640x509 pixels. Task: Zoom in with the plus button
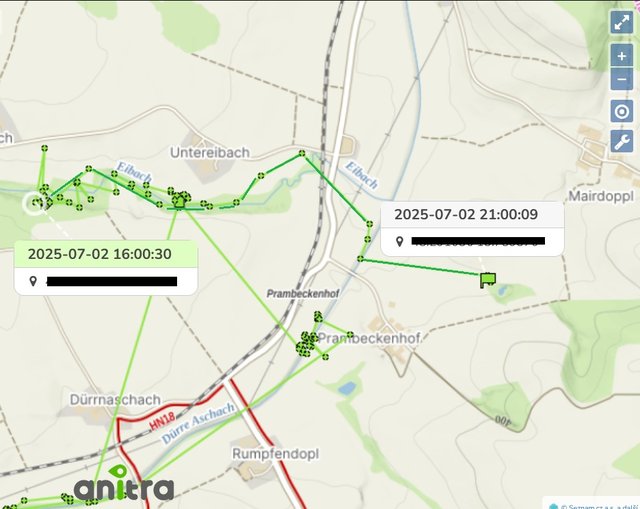pyautogui.click(x=622, y=57)
